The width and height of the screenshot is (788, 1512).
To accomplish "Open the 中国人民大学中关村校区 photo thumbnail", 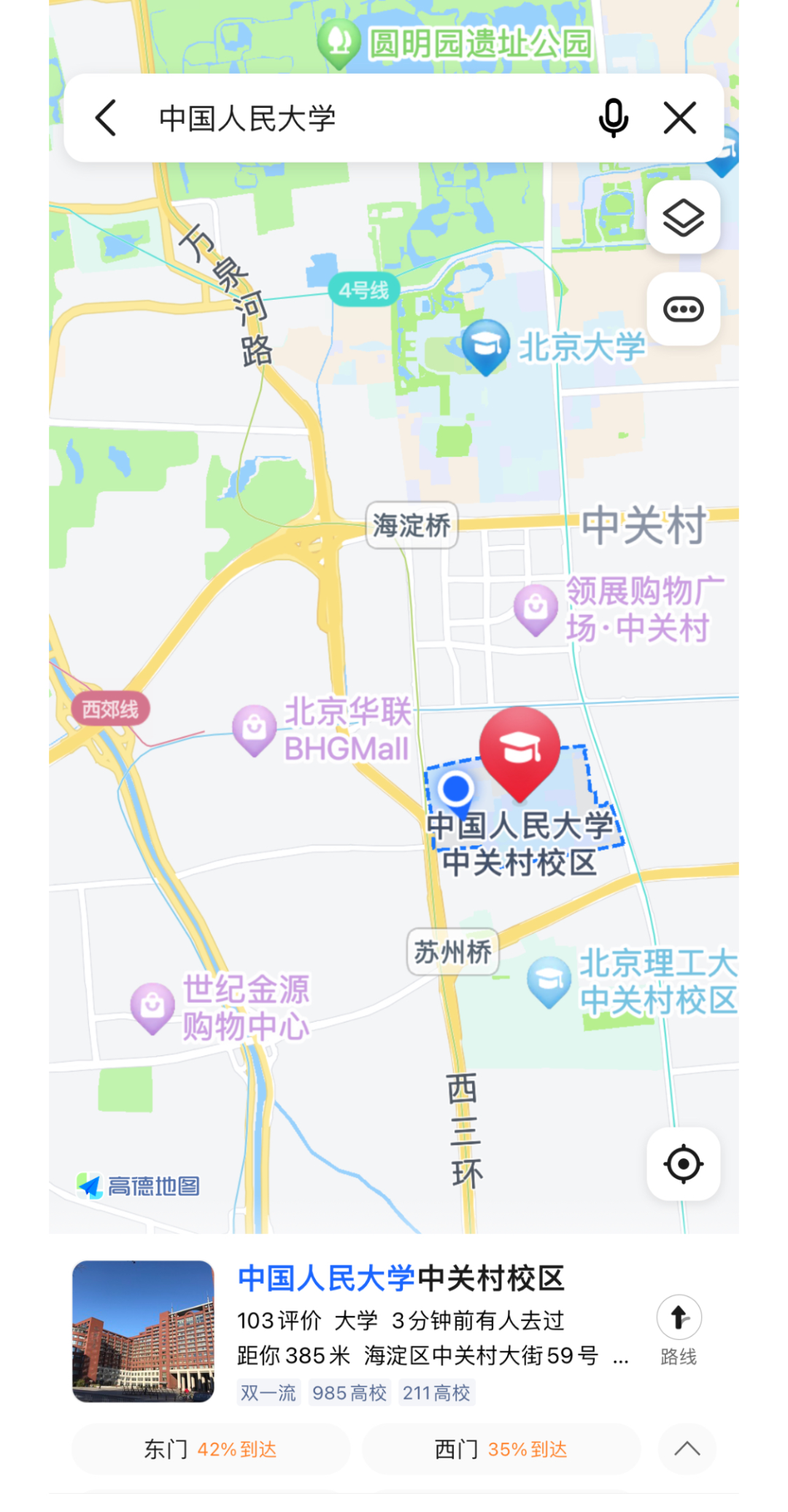I will (x=143, y=1331).
